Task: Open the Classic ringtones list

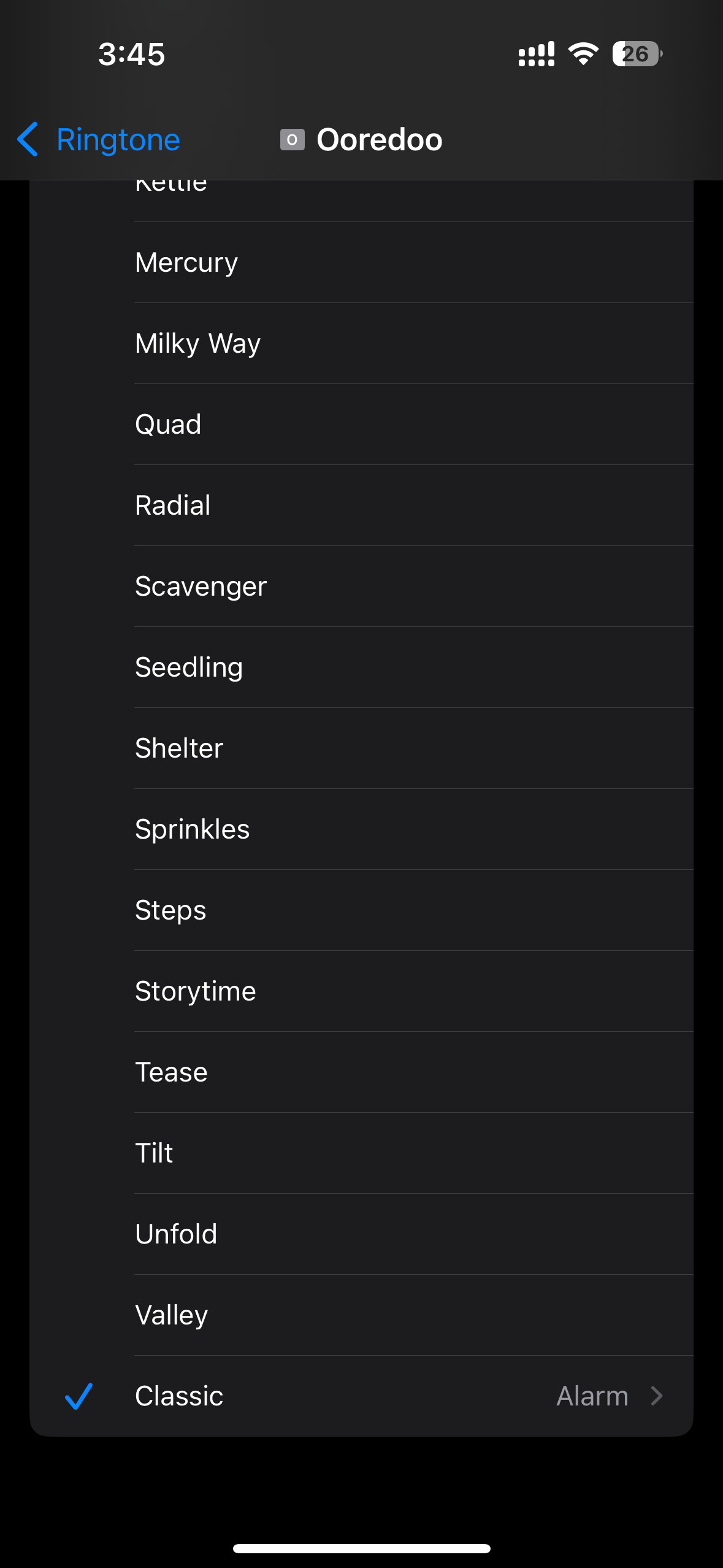Action: 361,1396
